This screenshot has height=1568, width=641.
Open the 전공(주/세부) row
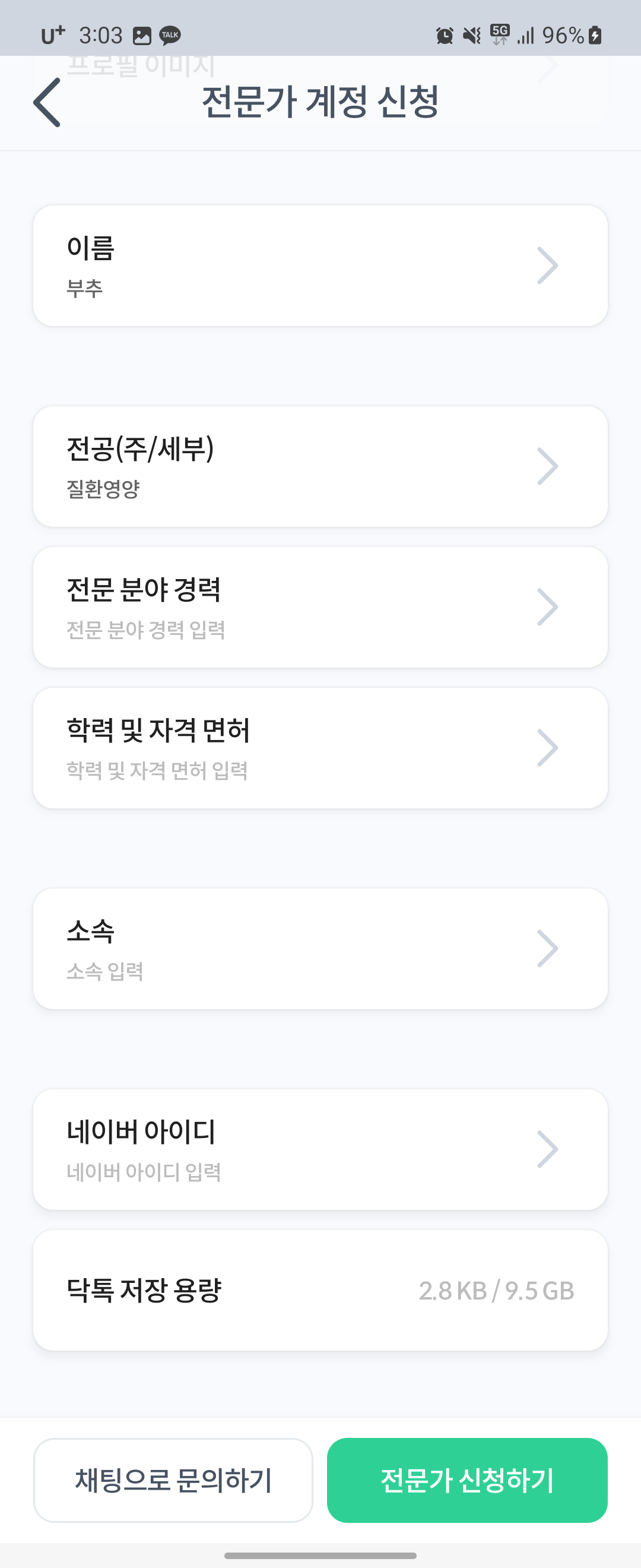(320, 467)
